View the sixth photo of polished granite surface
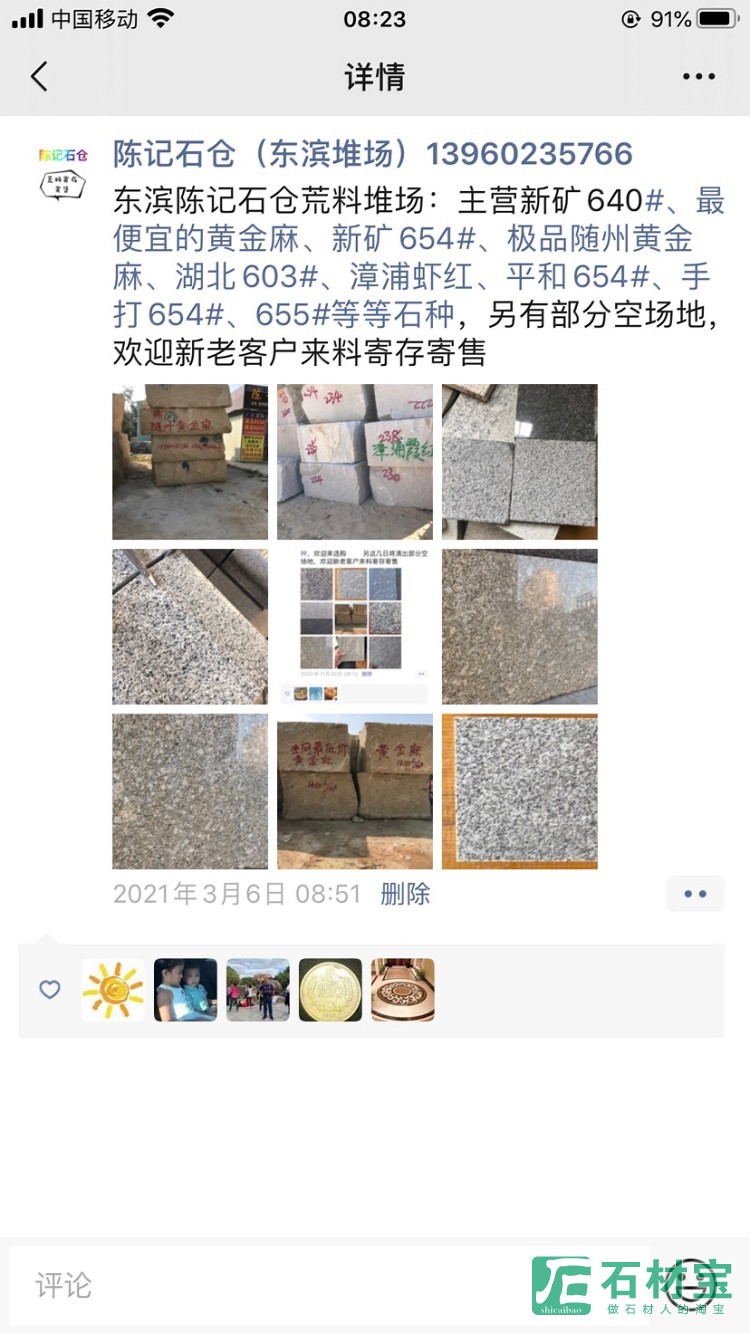 [x=519, y=626]
